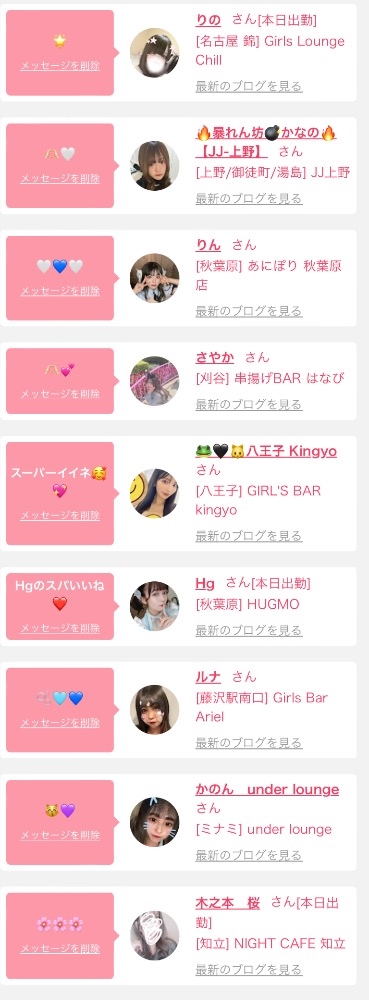Open りの's profile name link
This screenshot has width=369, height=1000.
(208, 20)
